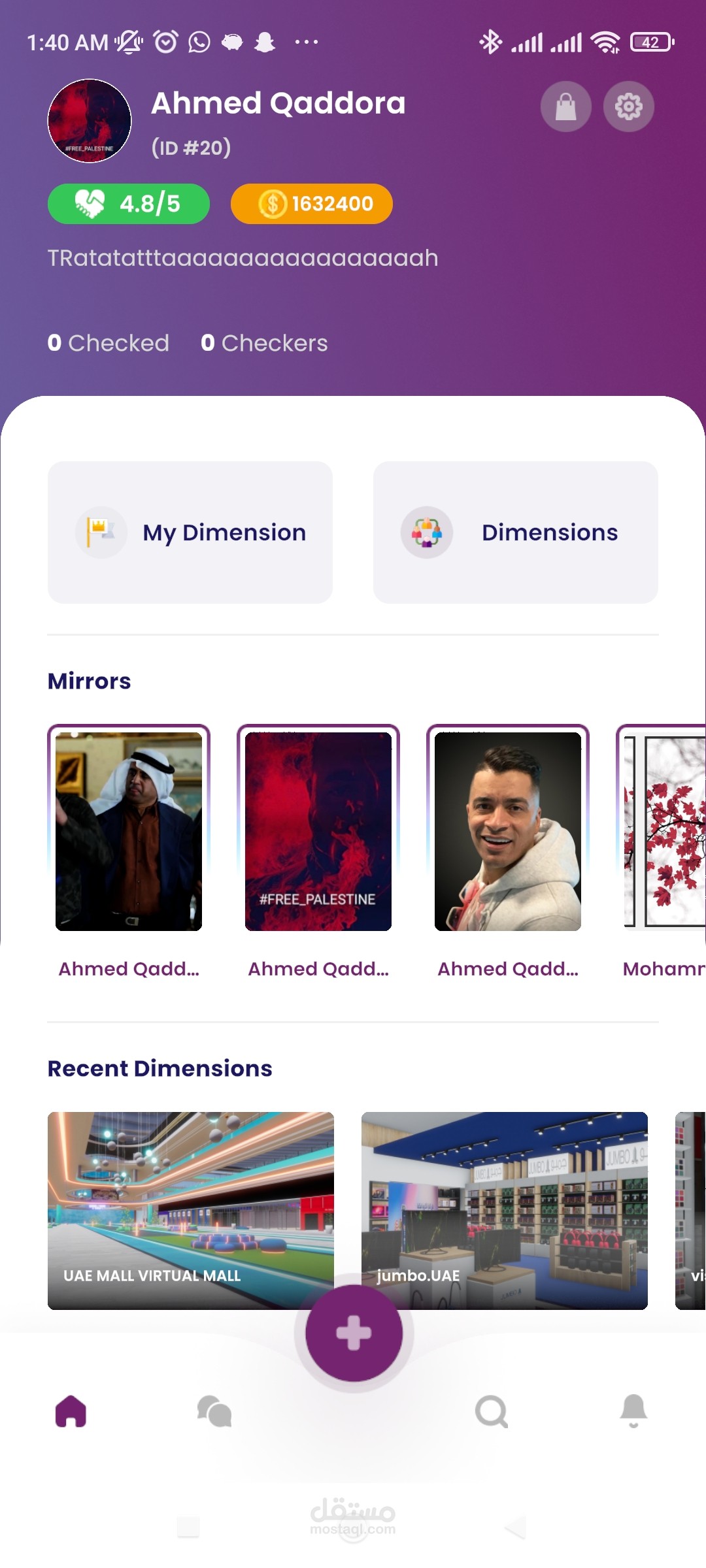Switch to the home tab

71,1411
